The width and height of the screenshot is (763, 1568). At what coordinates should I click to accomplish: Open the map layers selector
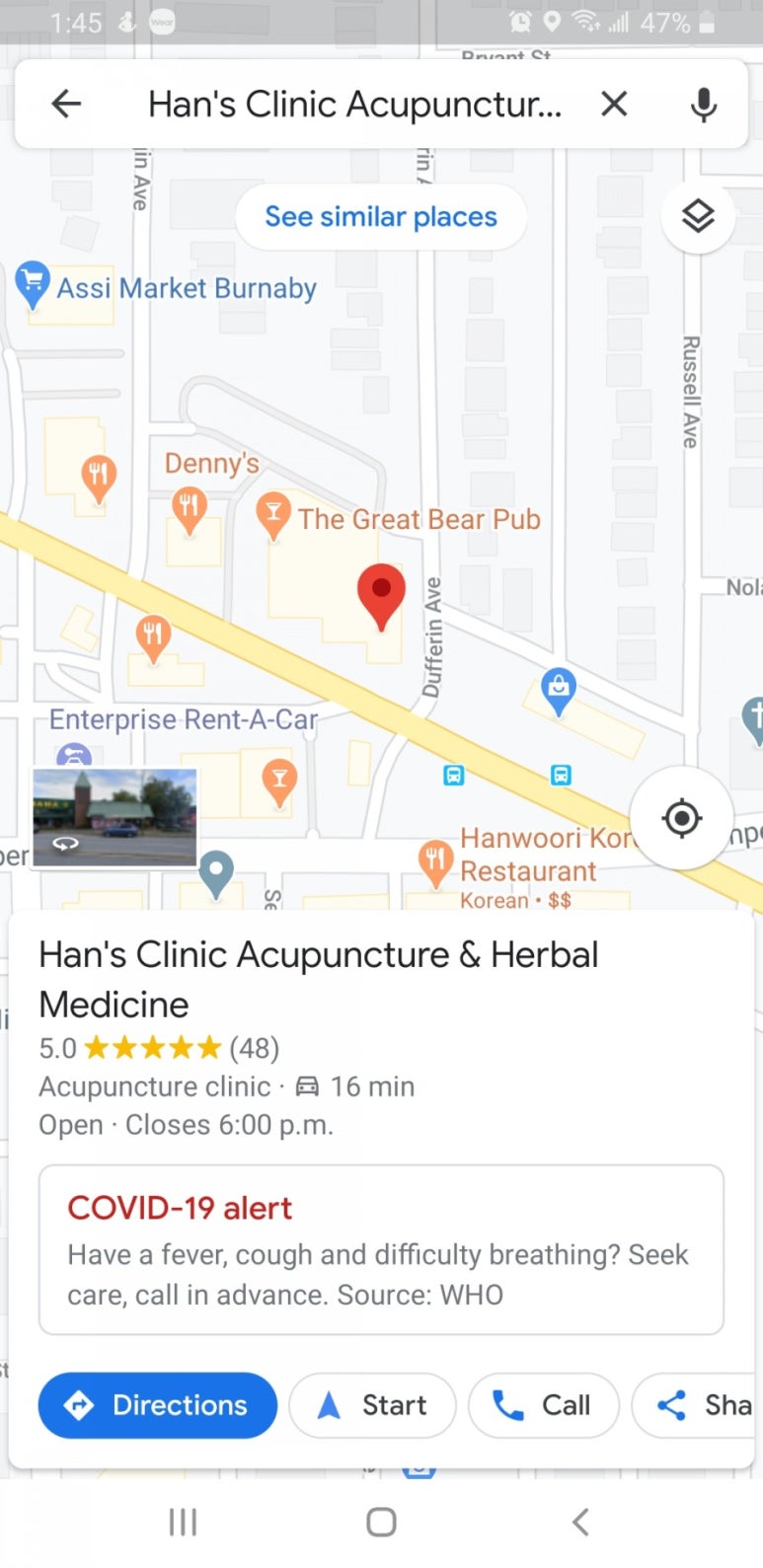[x=698, y=216]
